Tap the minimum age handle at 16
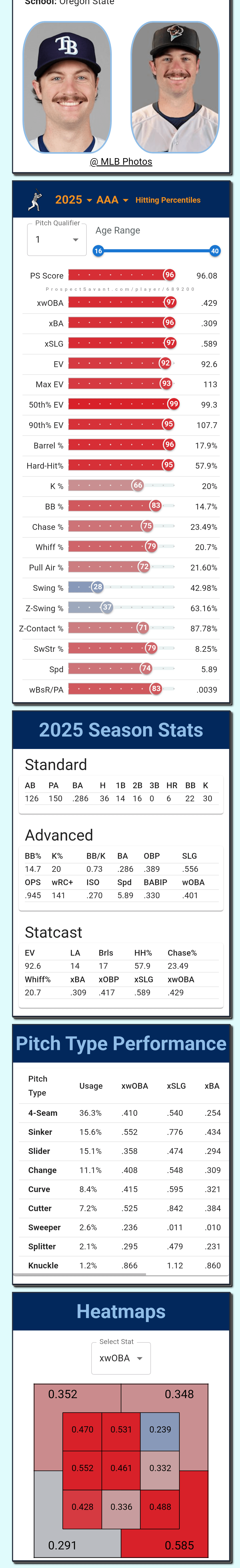Screen dimensions: 240x1568 point(98,251)
